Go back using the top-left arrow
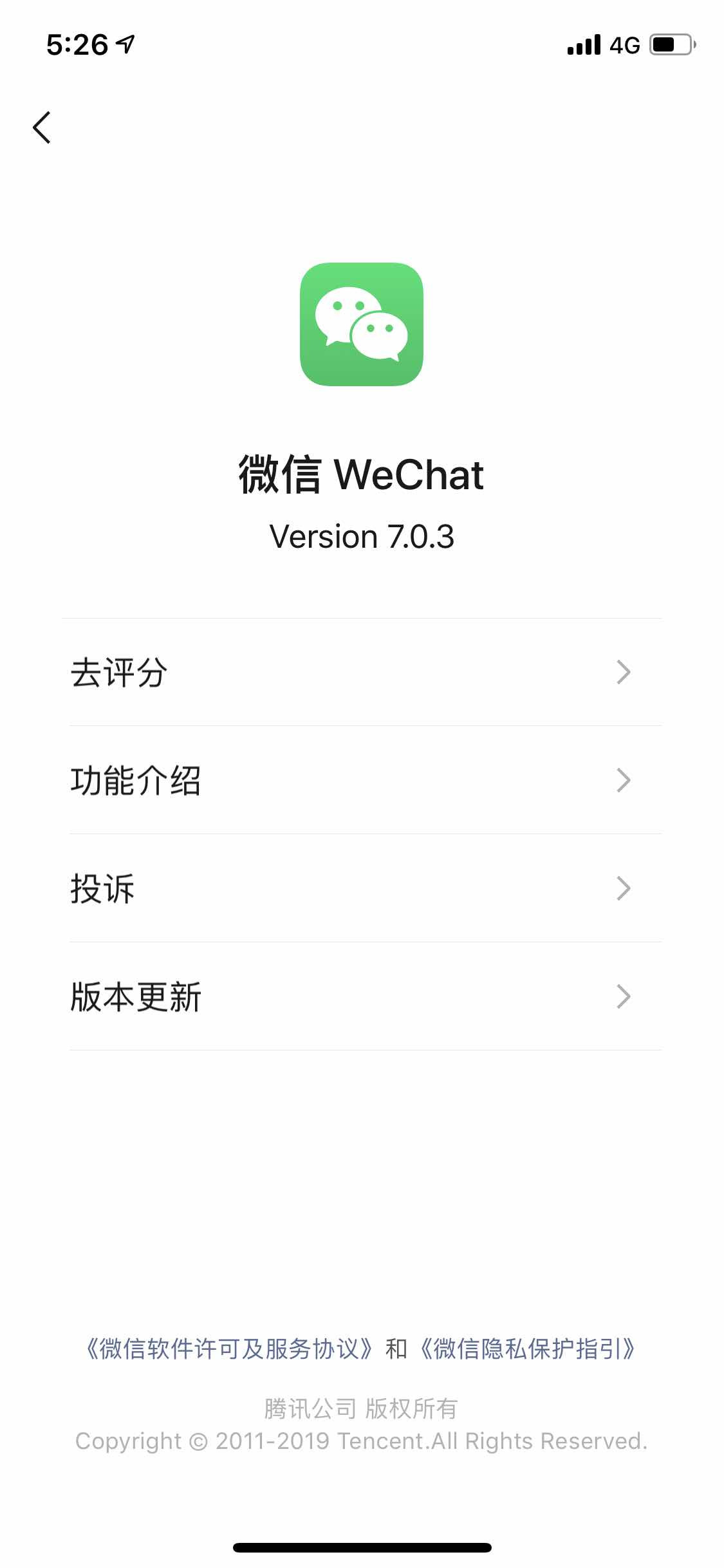Viewport: 724px width, 1568px height. 42,127
